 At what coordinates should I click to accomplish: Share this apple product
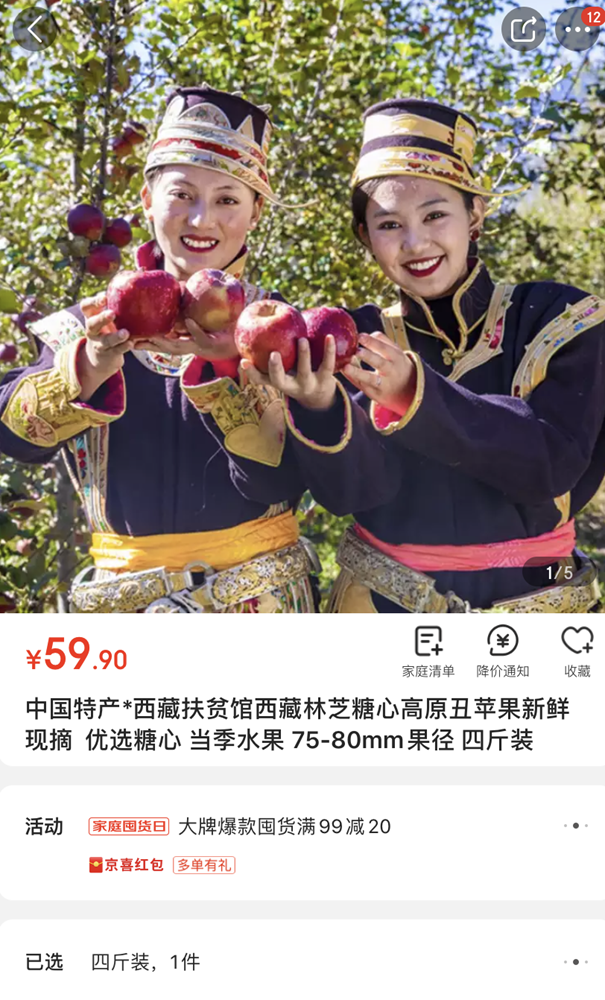[523, 29]
